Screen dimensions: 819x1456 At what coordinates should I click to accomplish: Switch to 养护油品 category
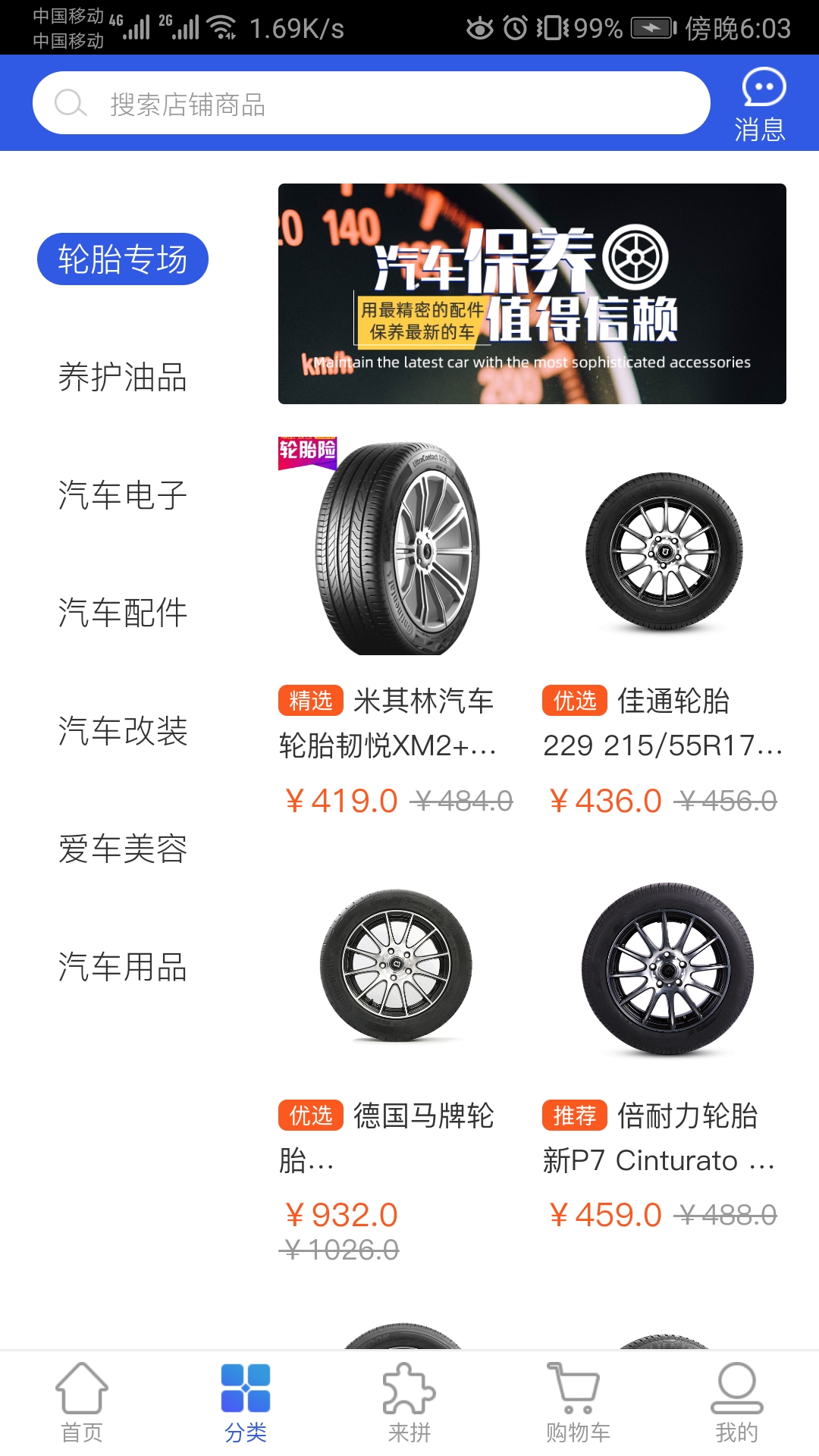click(123, 377)
